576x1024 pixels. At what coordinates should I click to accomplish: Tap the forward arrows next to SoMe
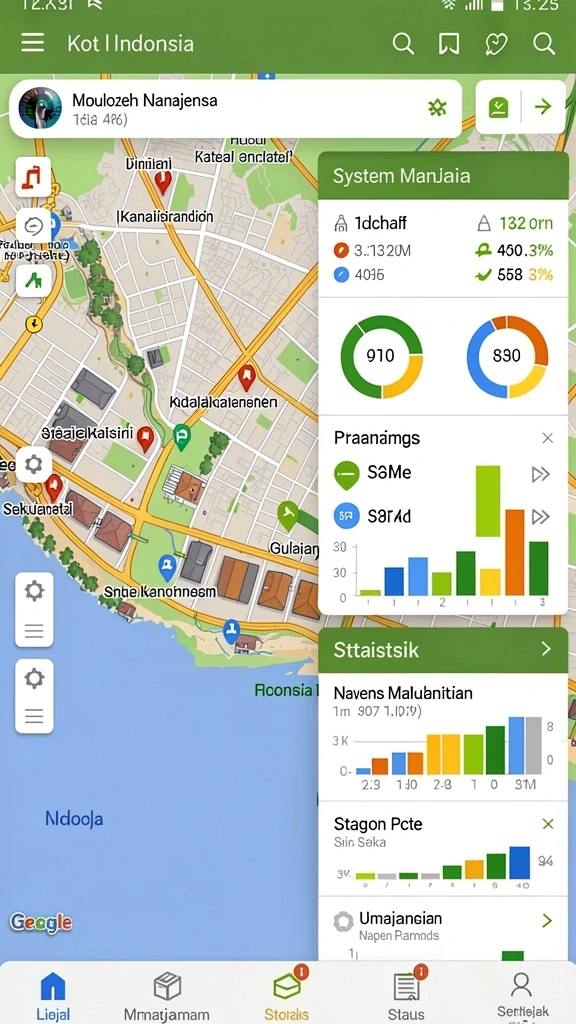(x=540, y=474)
